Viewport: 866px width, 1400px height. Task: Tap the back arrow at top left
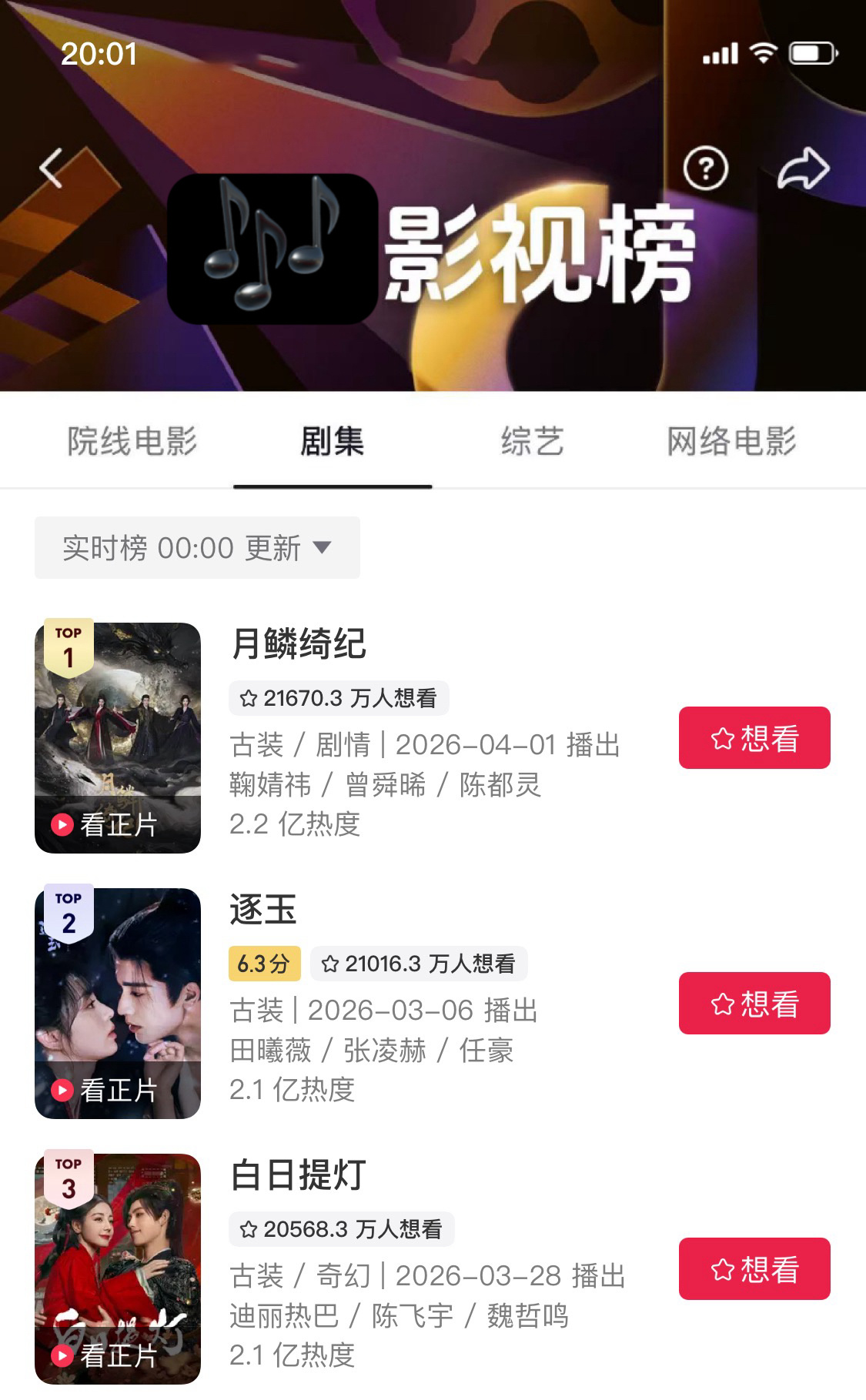(52, 169)
